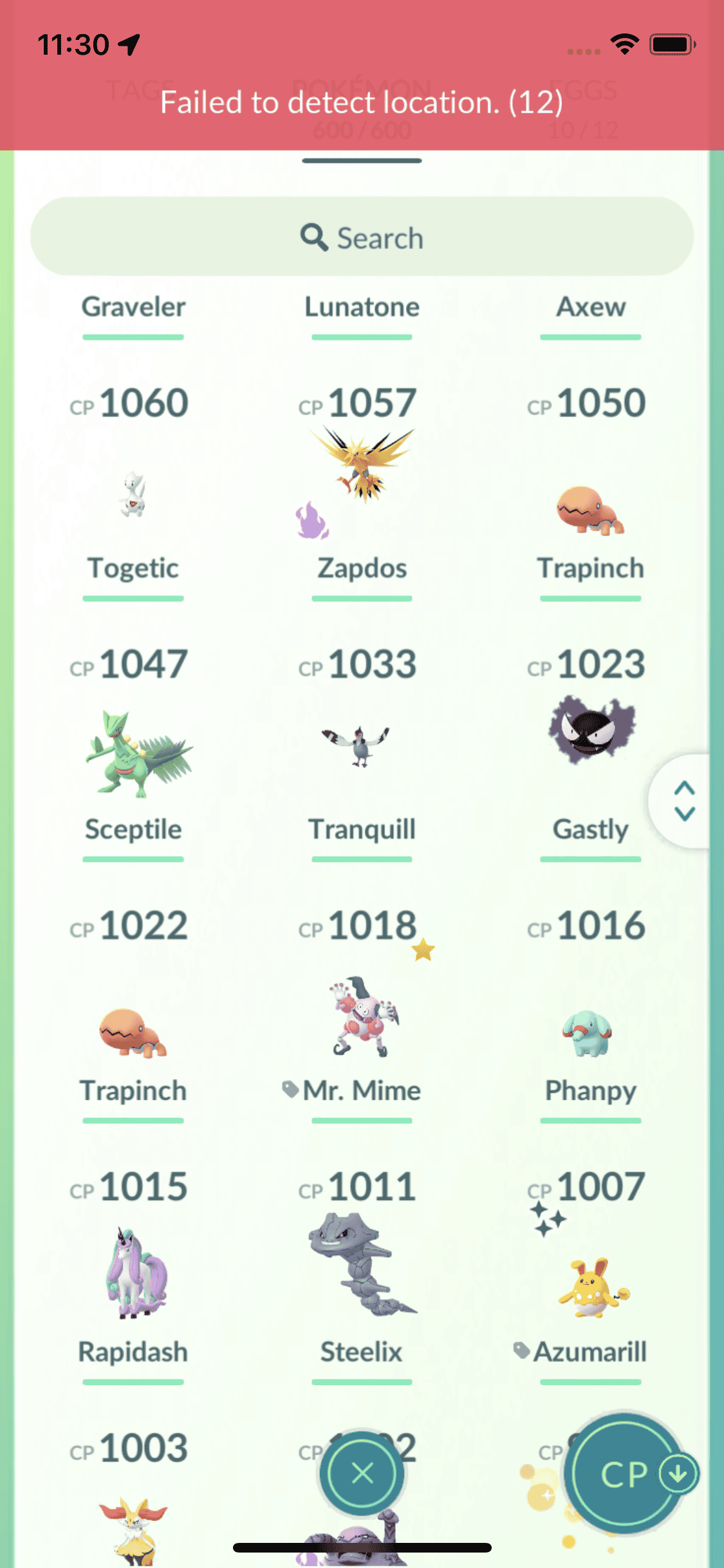Viewport: 724px width, 1568px height.
Task: Tap the fast scroll arrows handle
Action: point(683,801)
